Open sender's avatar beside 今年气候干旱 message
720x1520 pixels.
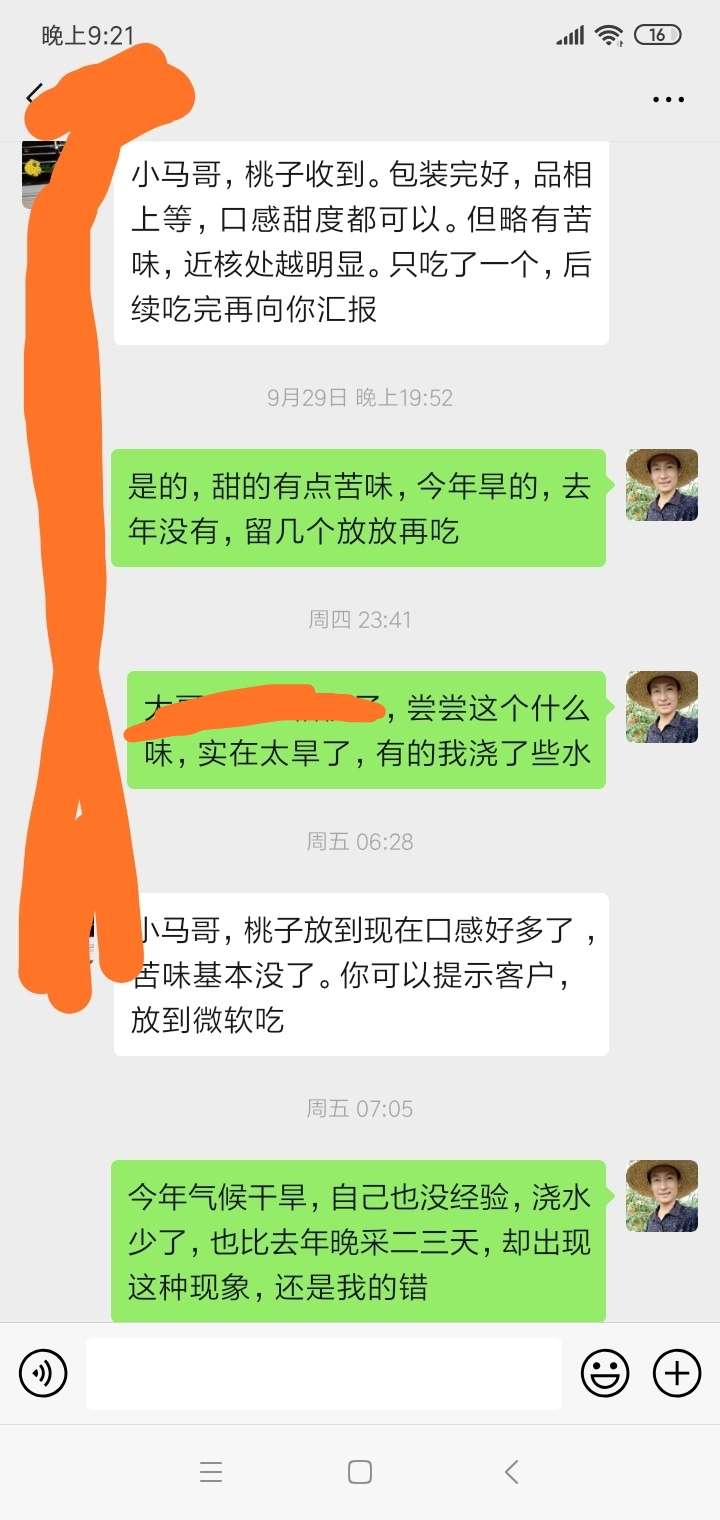(662, 1196)
